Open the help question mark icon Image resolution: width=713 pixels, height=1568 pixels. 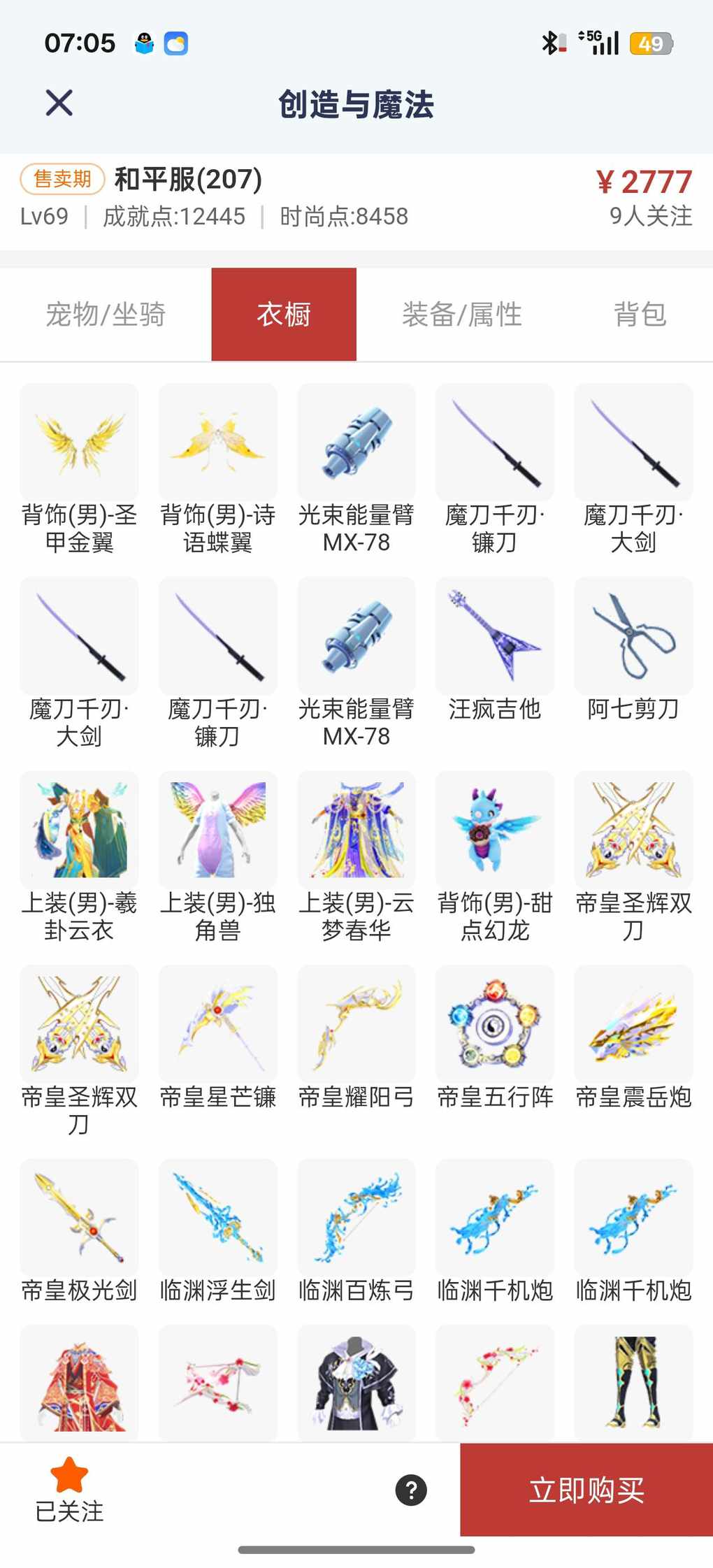click(x=411, y=1490)
